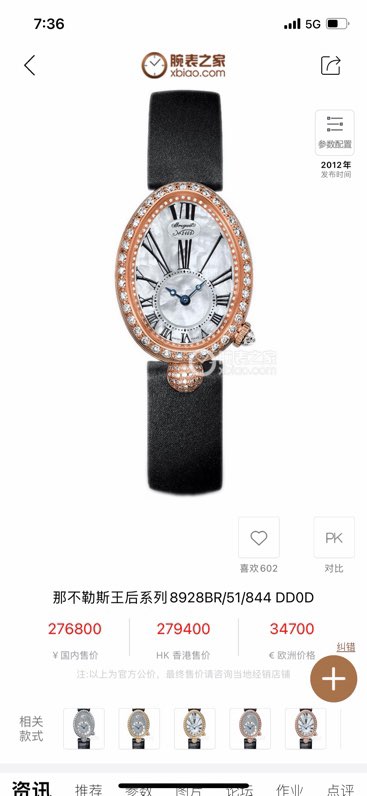Switch to the 点评 tab
Viewport: 367px width, 796px height.
(341, 789)
